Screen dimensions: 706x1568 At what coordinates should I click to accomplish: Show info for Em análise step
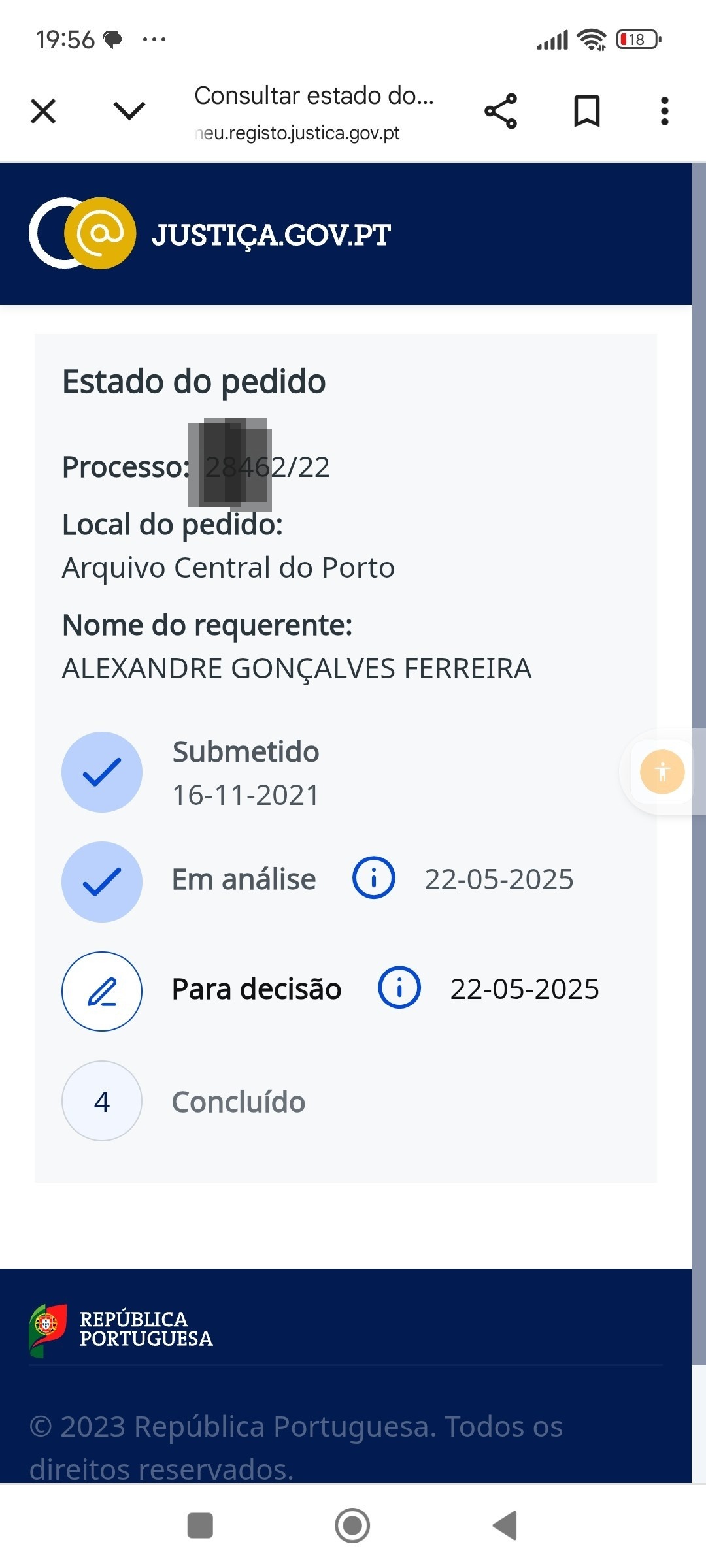tap(373, 878)
